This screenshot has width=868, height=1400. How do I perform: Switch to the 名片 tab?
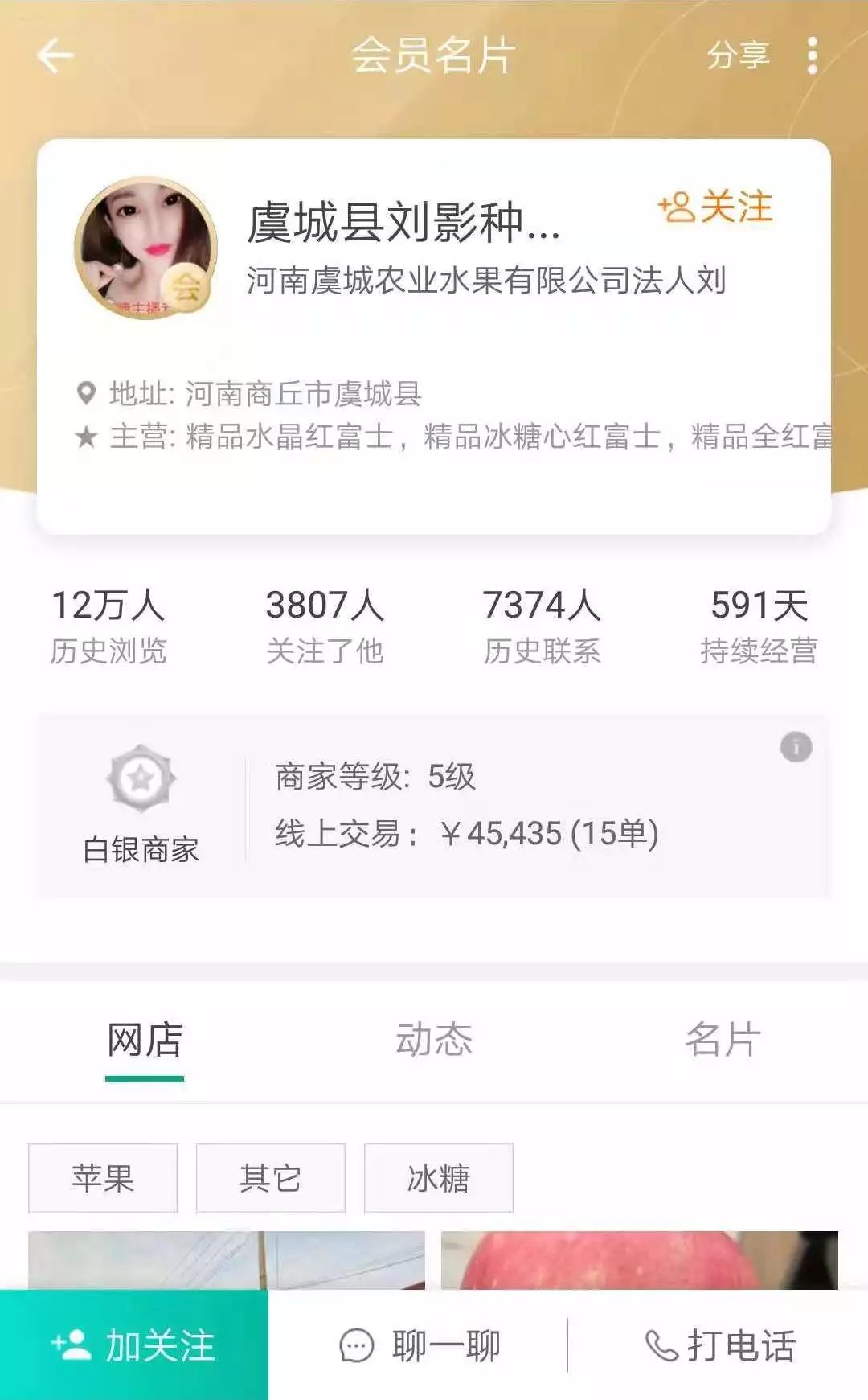[x=723, y=1041]
